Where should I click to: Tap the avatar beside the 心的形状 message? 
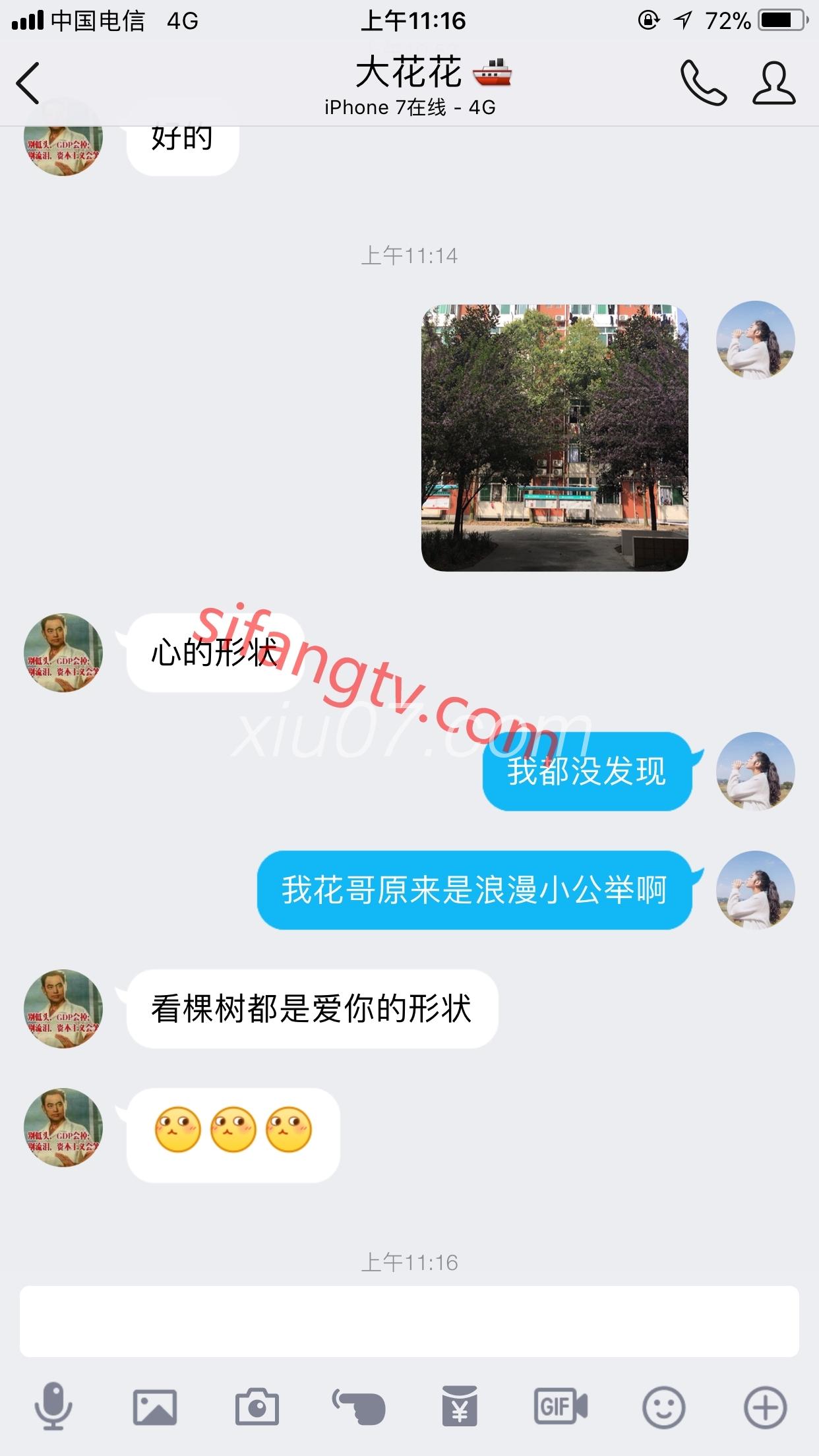click(63, 653)
